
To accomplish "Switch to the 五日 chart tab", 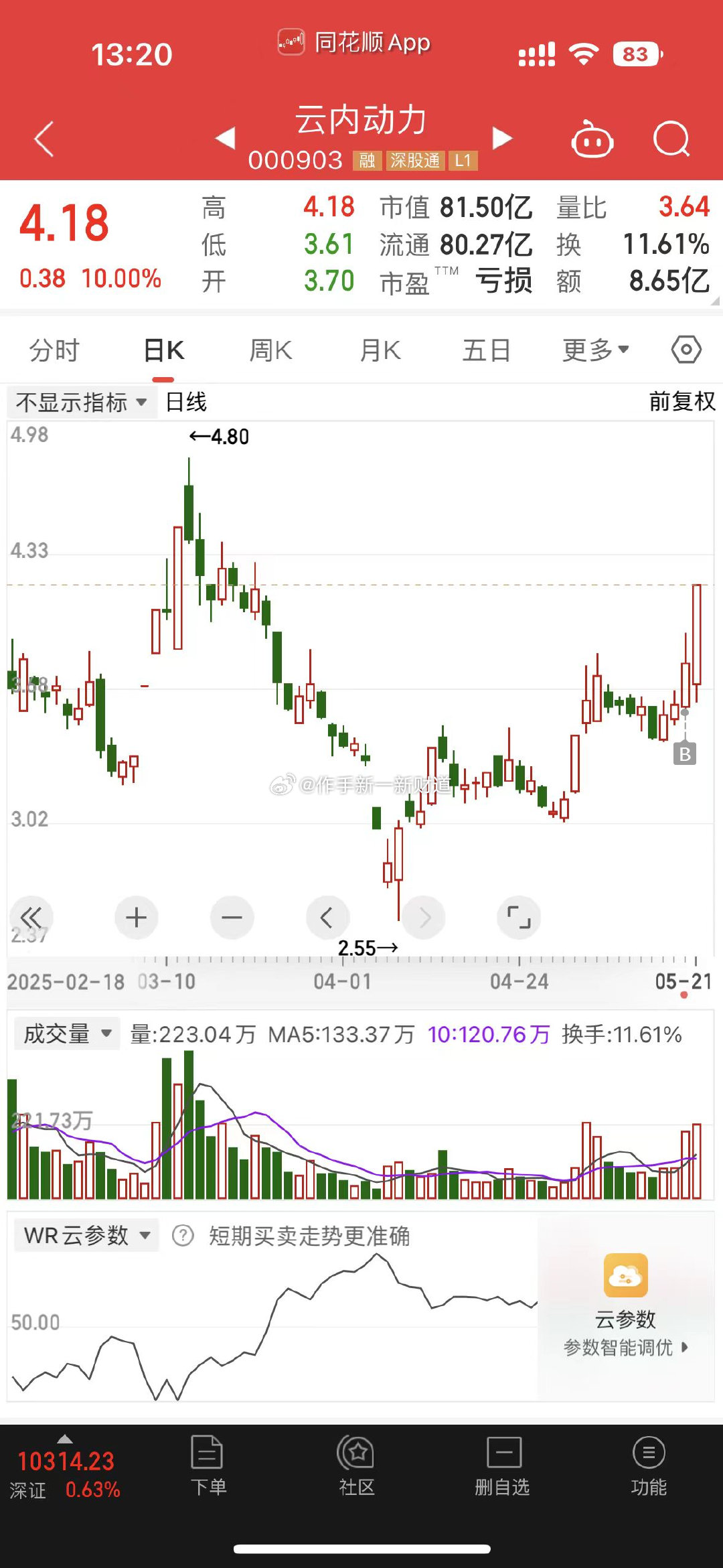I will point(487,350).
